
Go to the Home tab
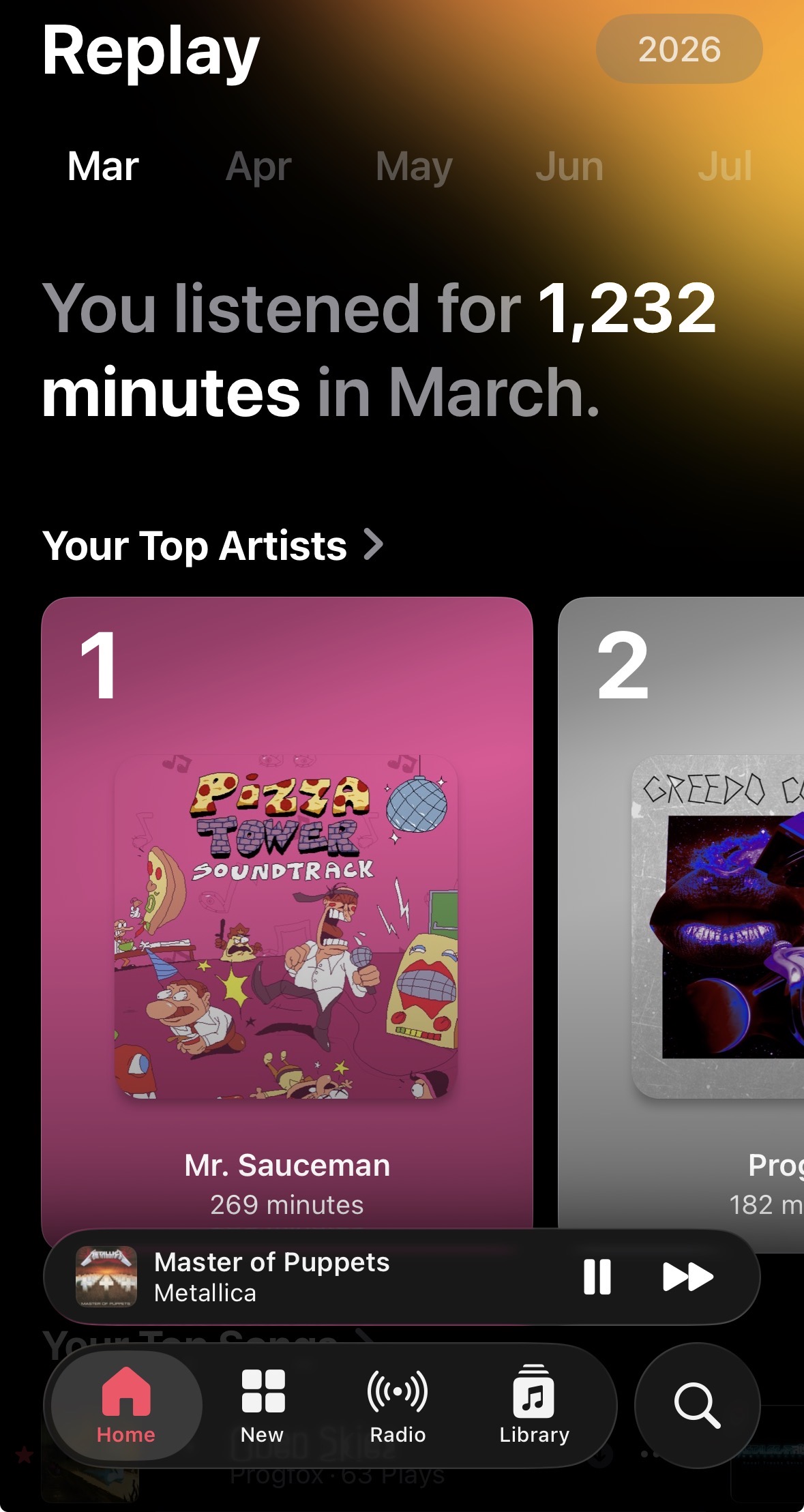coord(126,1406)
